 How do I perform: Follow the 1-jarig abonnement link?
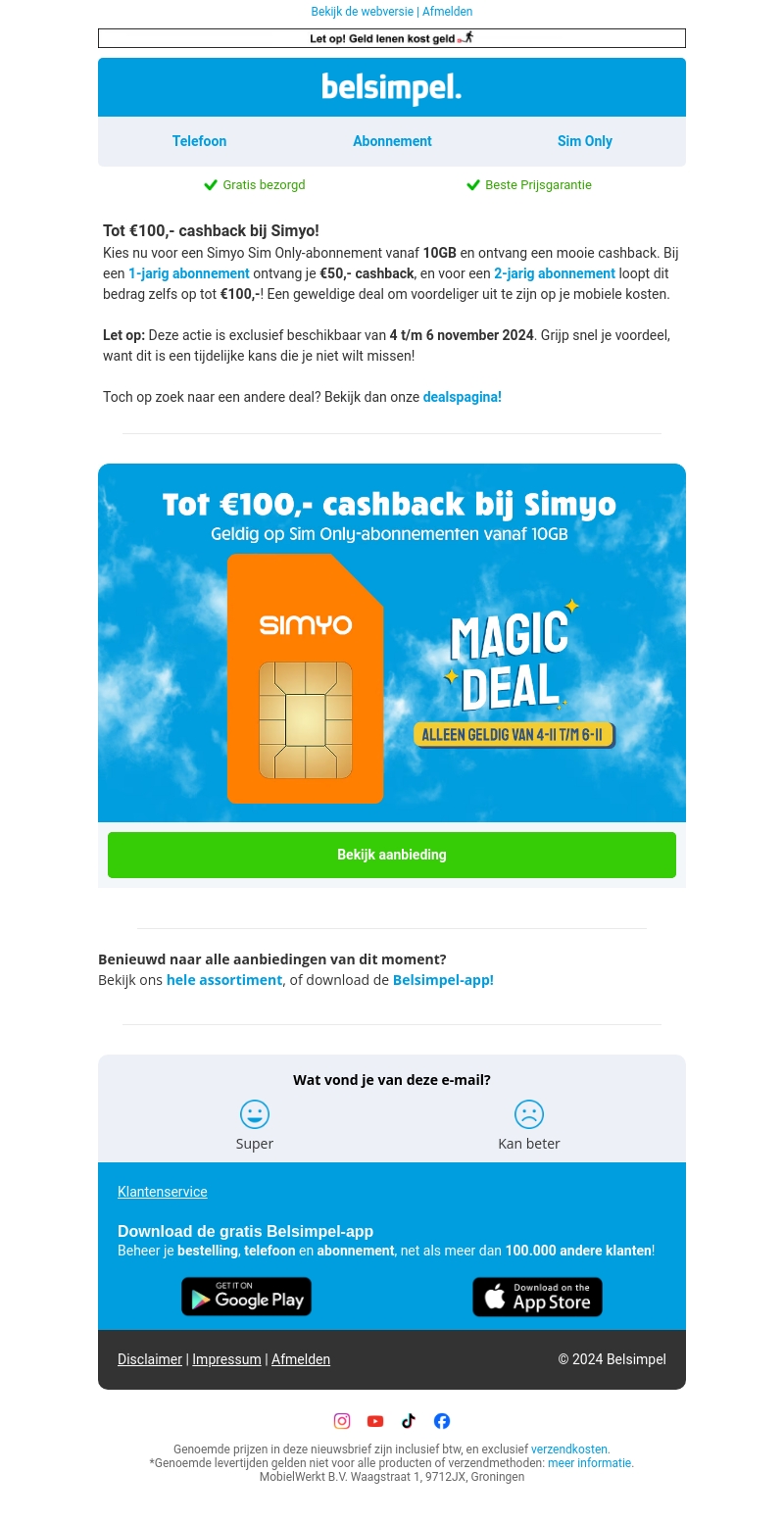pyautogui.click(x=188, y=273)
